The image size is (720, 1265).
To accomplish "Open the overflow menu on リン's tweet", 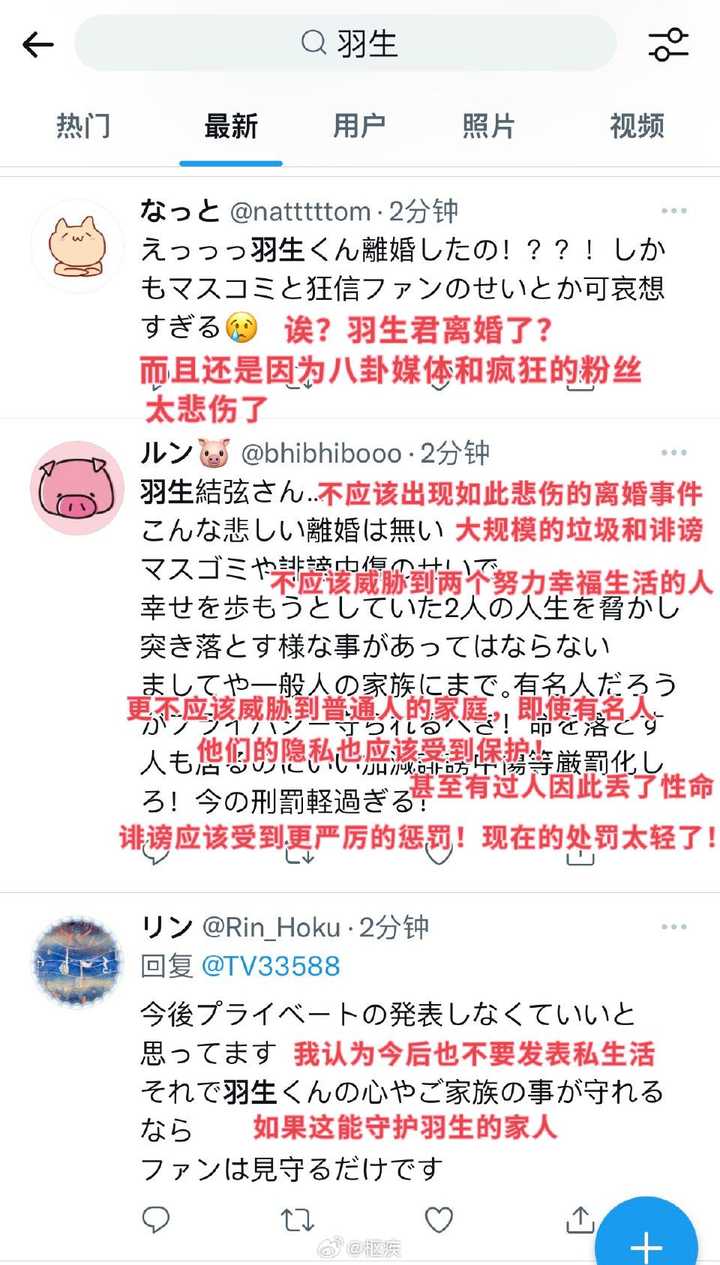I will point(674,928).
